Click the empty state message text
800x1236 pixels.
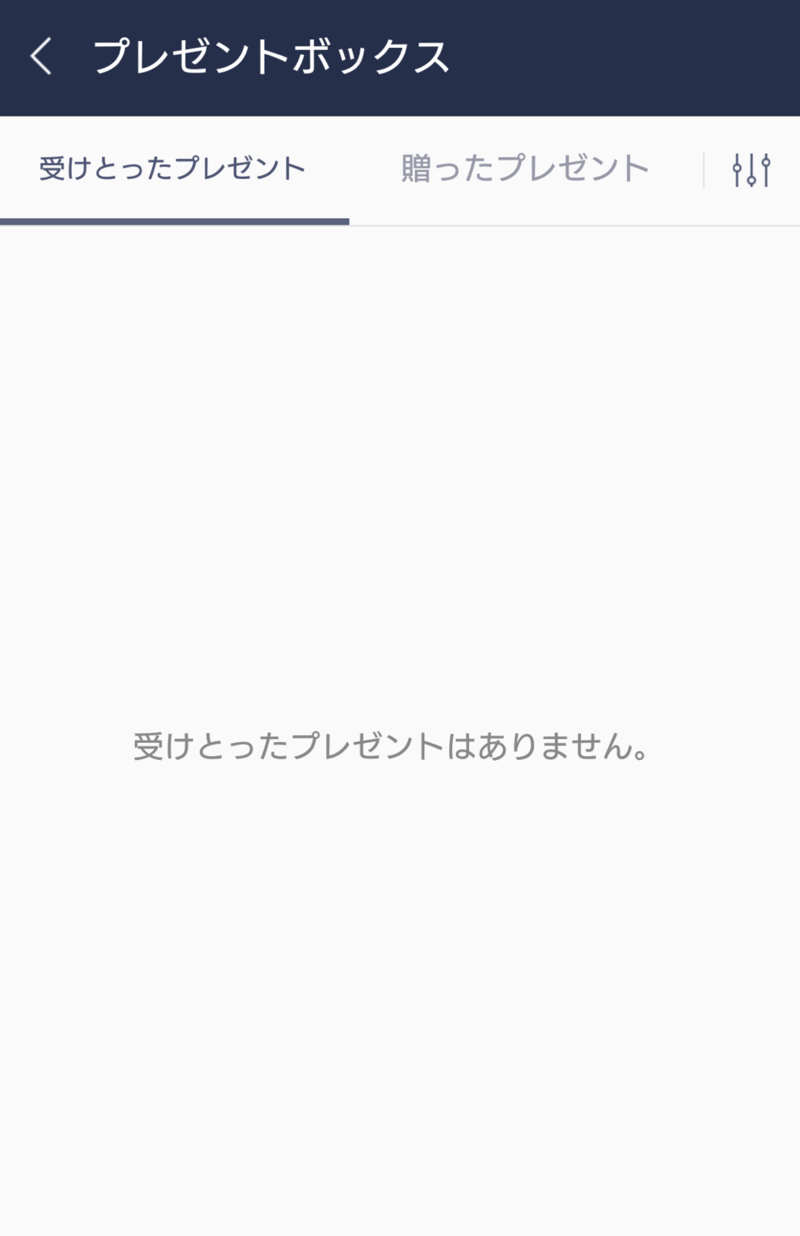coord(394,749)
